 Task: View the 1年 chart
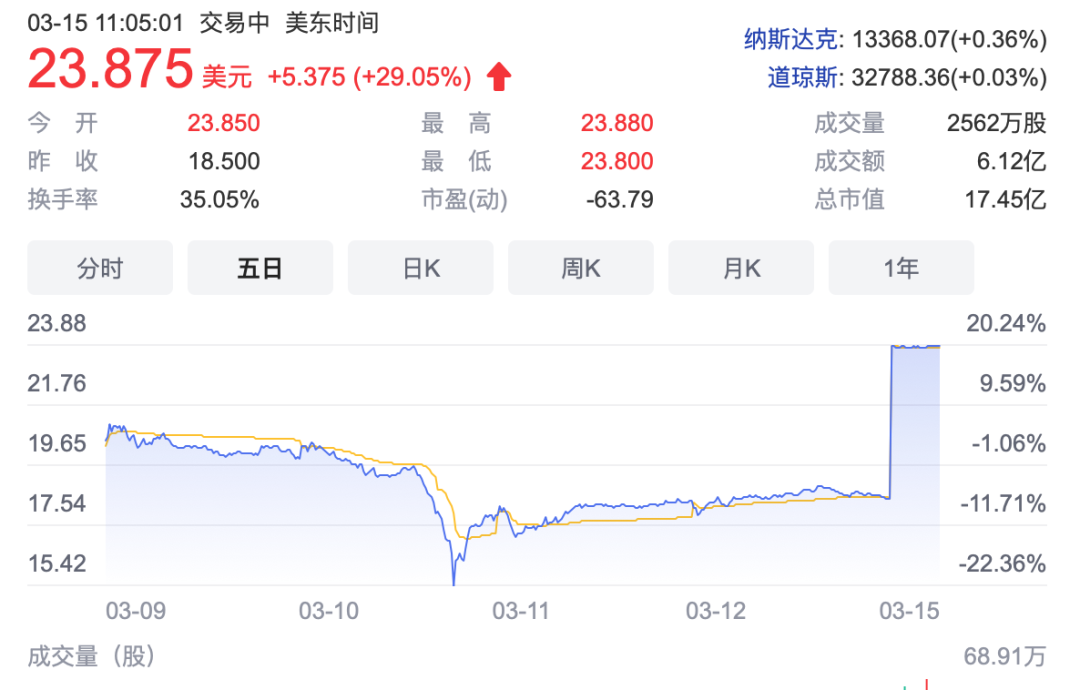pyautogui.click(x=900, y=268)
